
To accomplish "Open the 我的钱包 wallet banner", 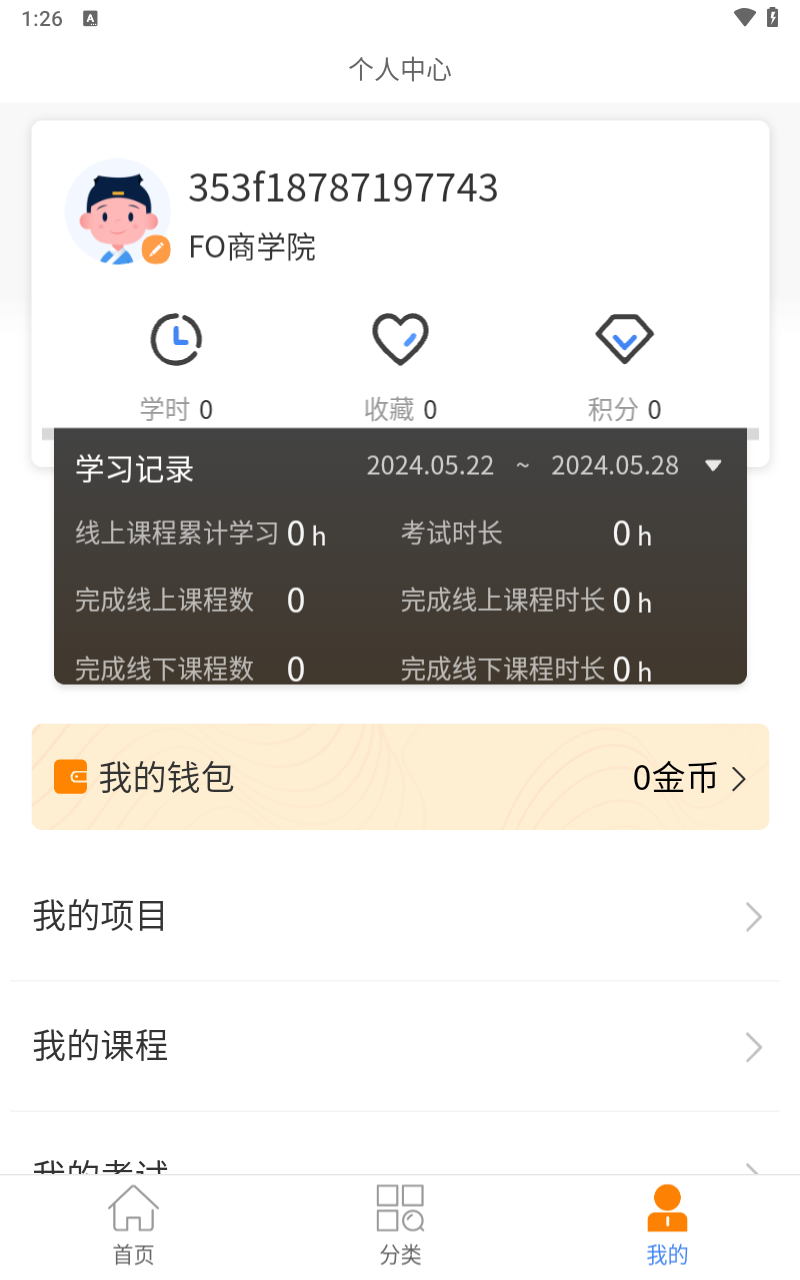I will [x=400, y=777].
